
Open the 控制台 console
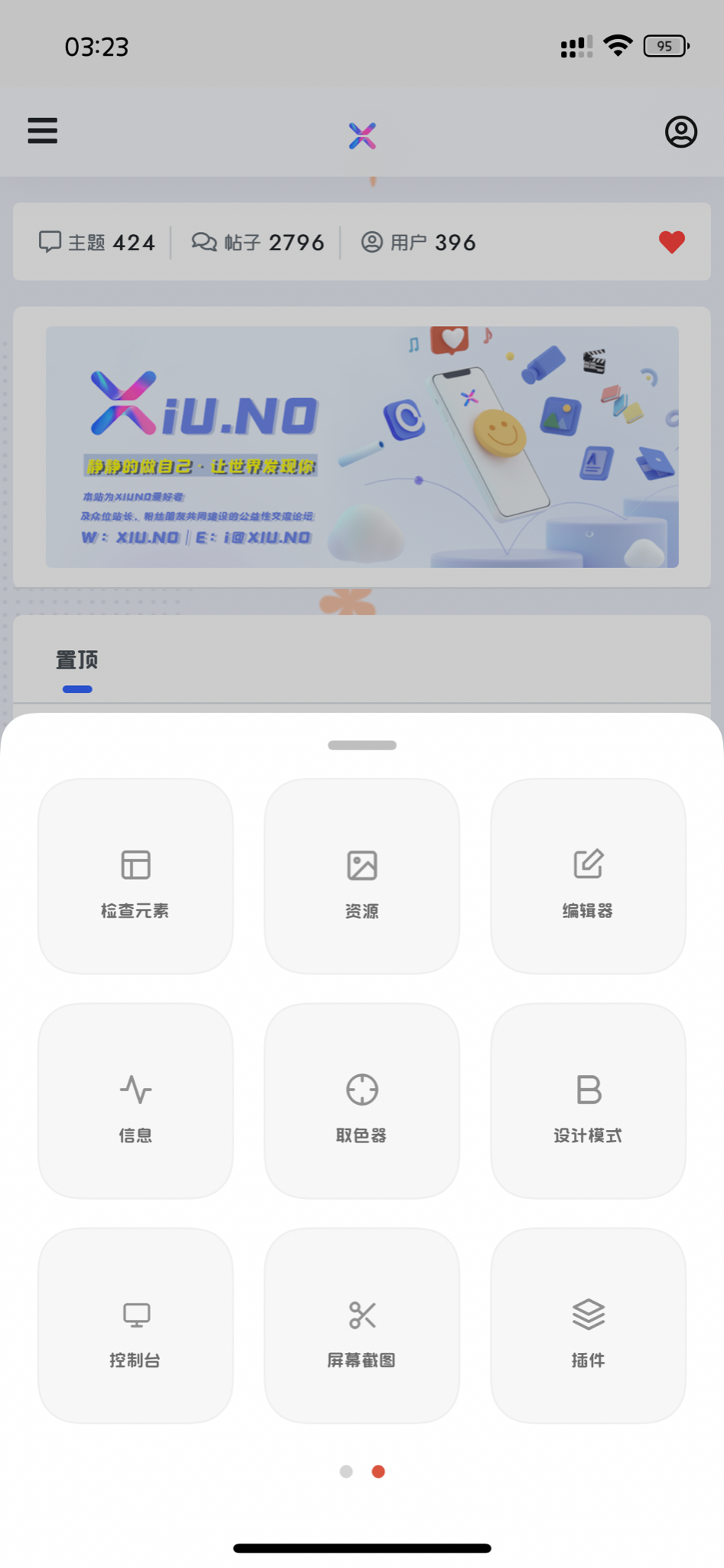pyautogui.click(x=135, y=1326)
